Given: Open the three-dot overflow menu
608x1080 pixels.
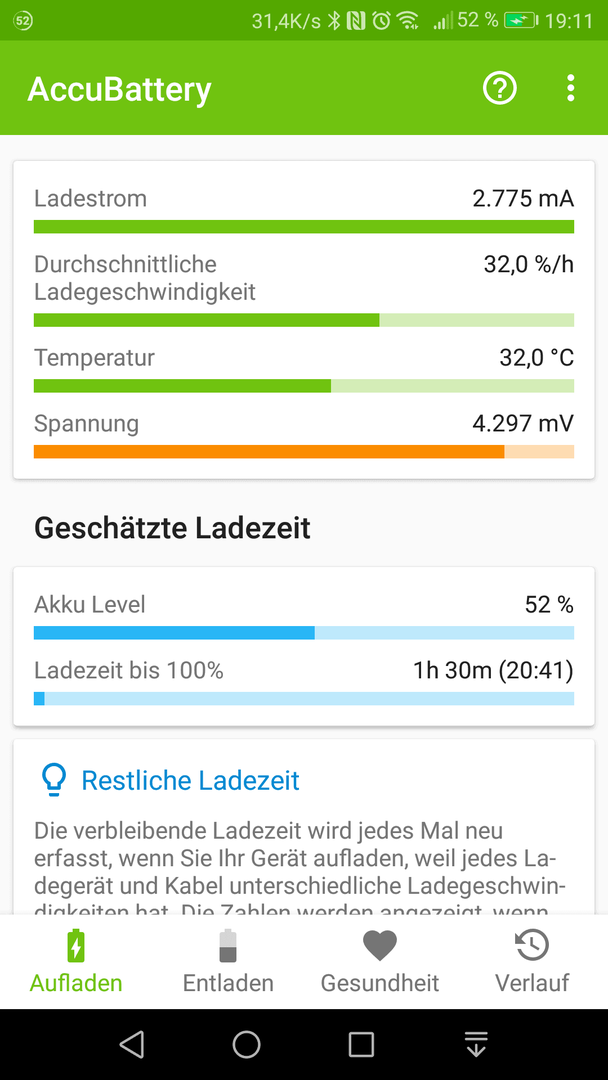Looking at the screenshot, I should [x=570, y=88].
